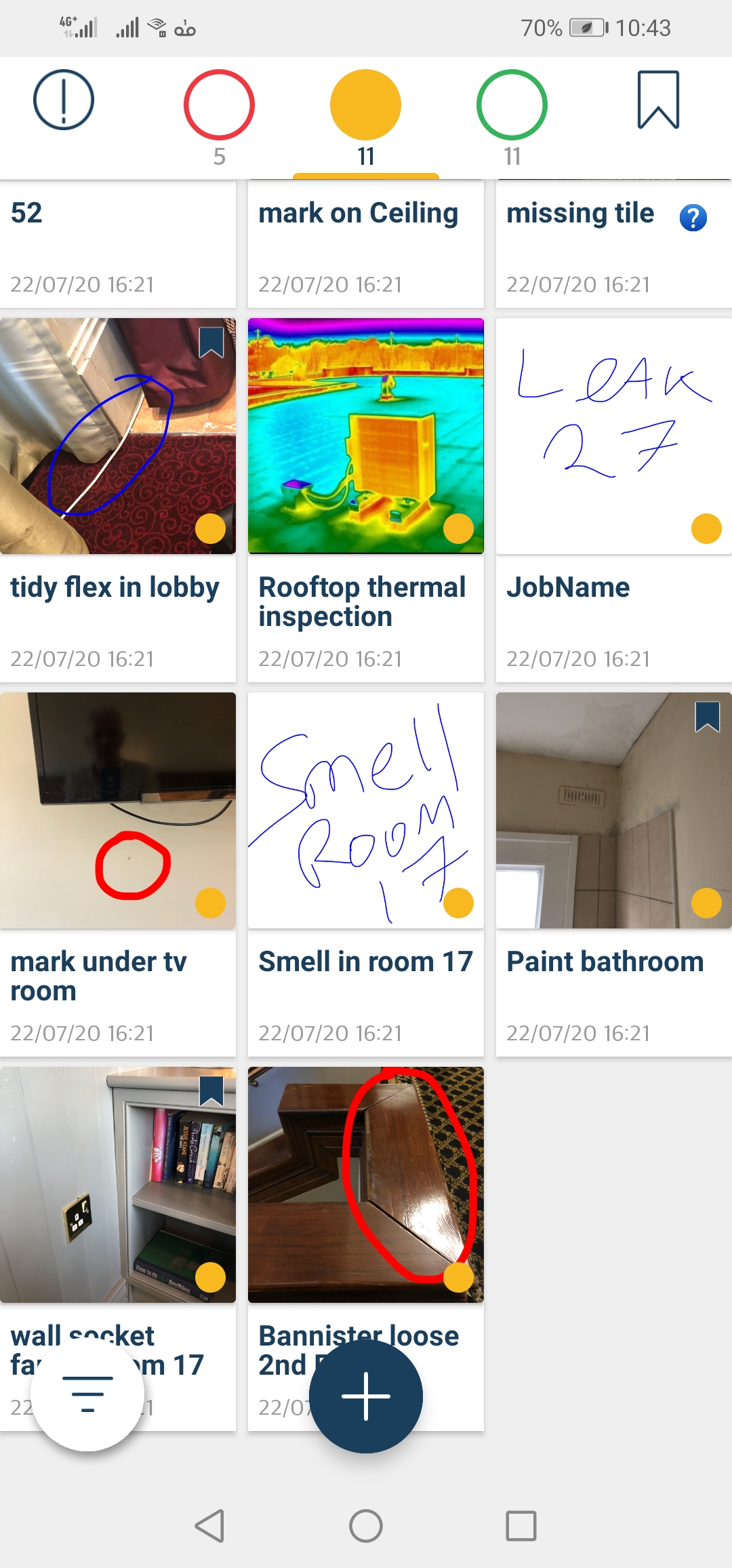Go back using the system back button
Image resolution: width=732 pixels, height=1568 pixels.
click(x=209, y=1526)
